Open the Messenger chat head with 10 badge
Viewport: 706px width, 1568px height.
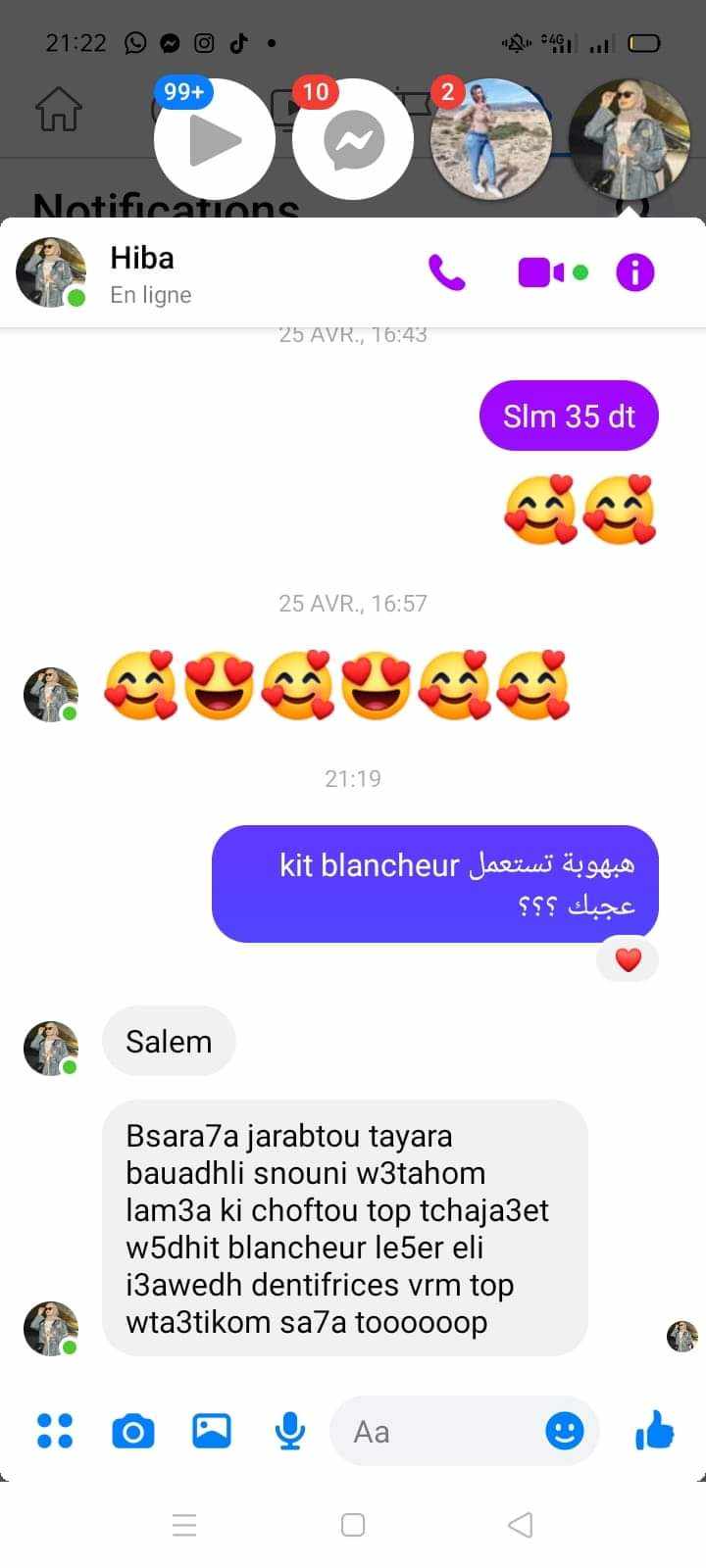click(353, 139)
